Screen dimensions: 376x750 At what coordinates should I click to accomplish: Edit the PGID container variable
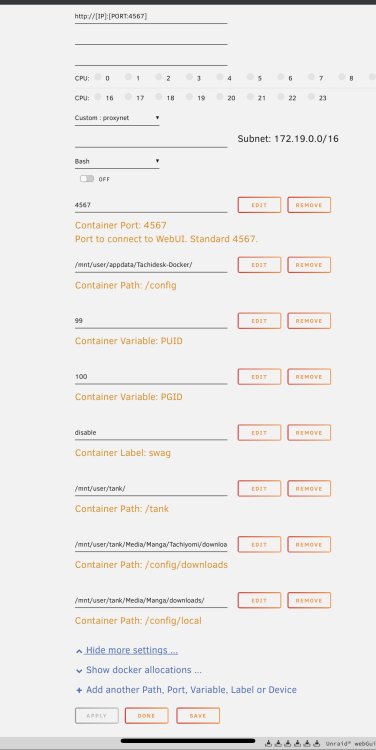tap(259, 377)
